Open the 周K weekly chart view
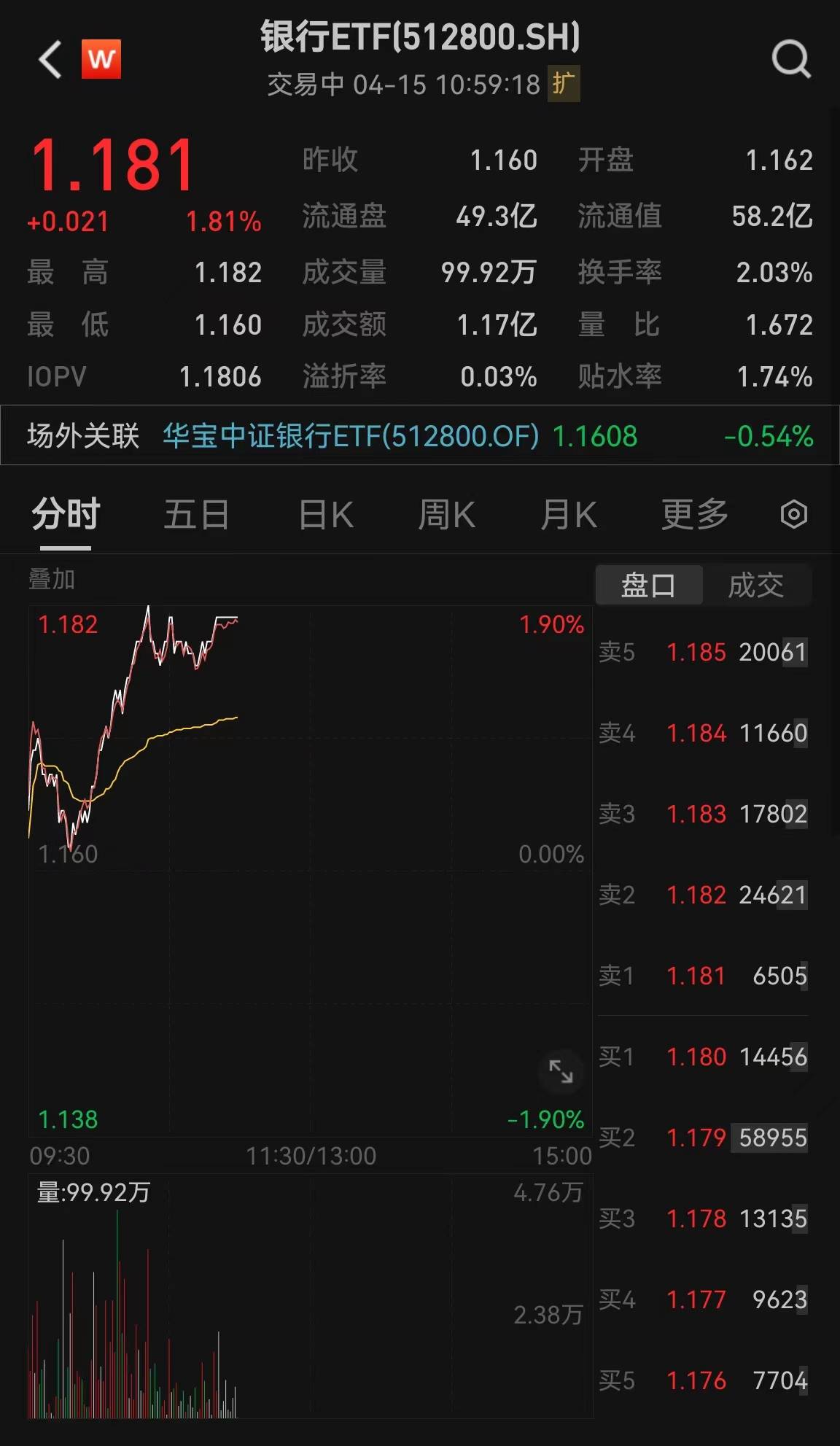Screen dimensions: 840x1446 447,514
